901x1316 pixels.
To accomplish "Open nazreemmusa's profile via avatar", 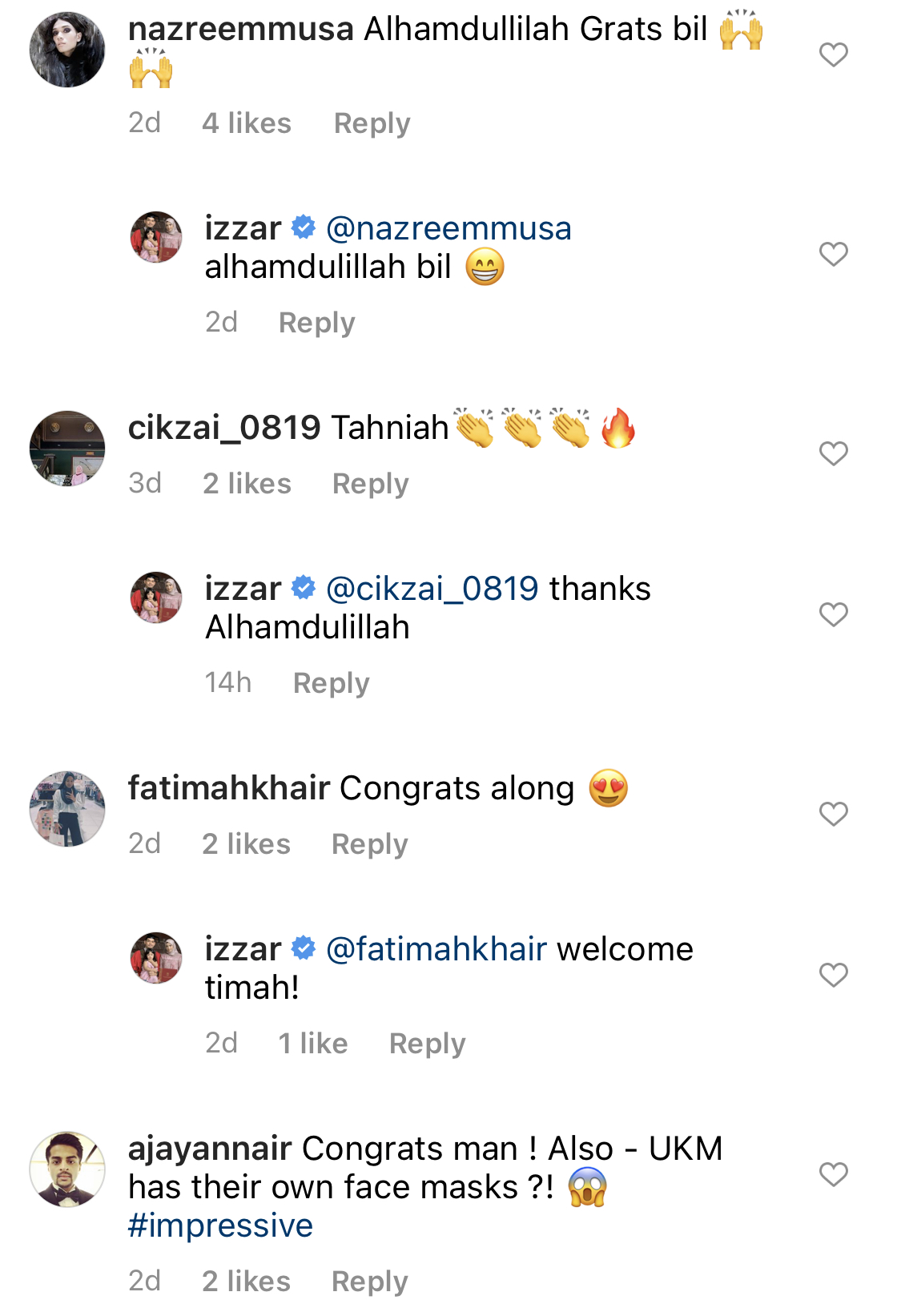I will [67, 50].
